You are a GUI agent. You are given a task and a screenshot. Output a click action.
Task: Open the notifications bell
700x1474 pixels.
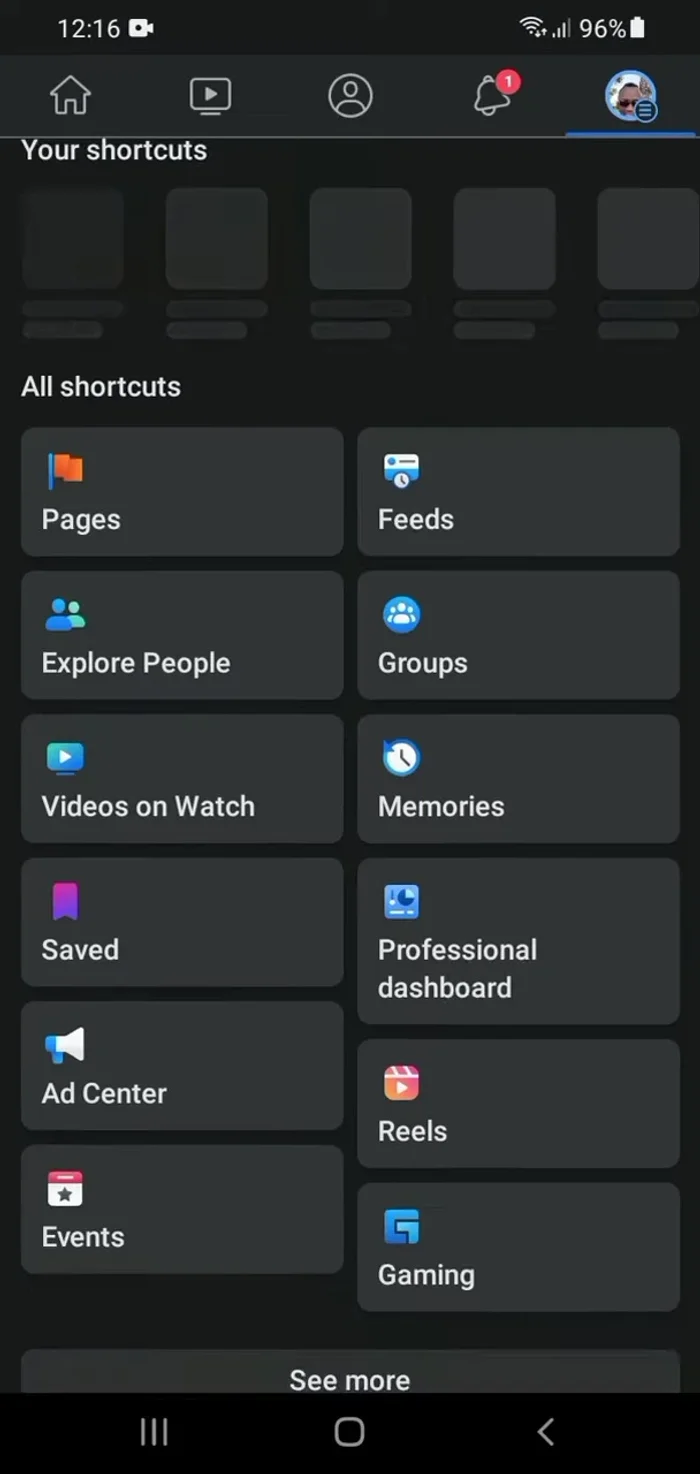pyautogui.click(x=491, y=96)
